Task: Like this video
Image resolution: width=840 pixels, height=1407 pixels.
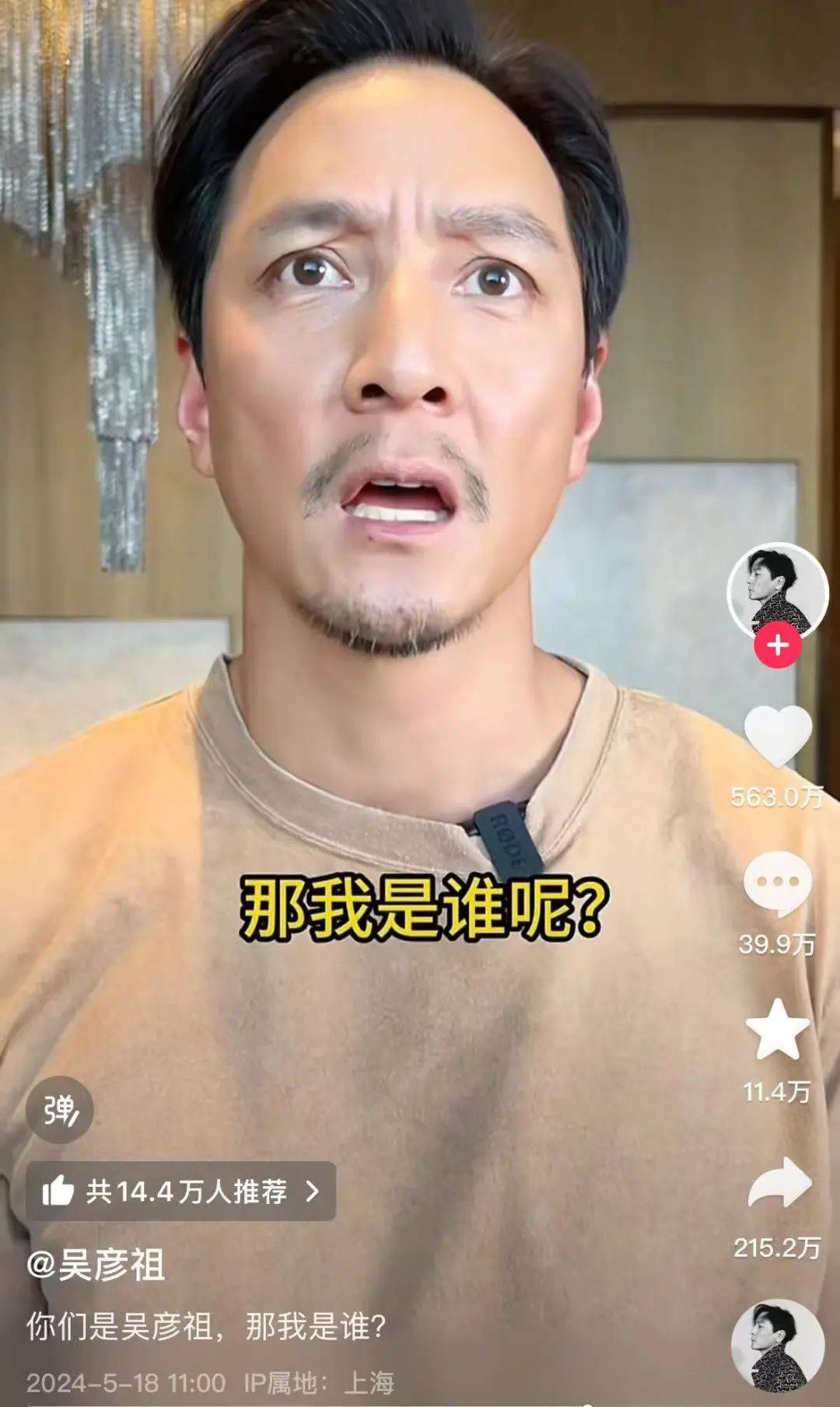Action: point(777,736)
